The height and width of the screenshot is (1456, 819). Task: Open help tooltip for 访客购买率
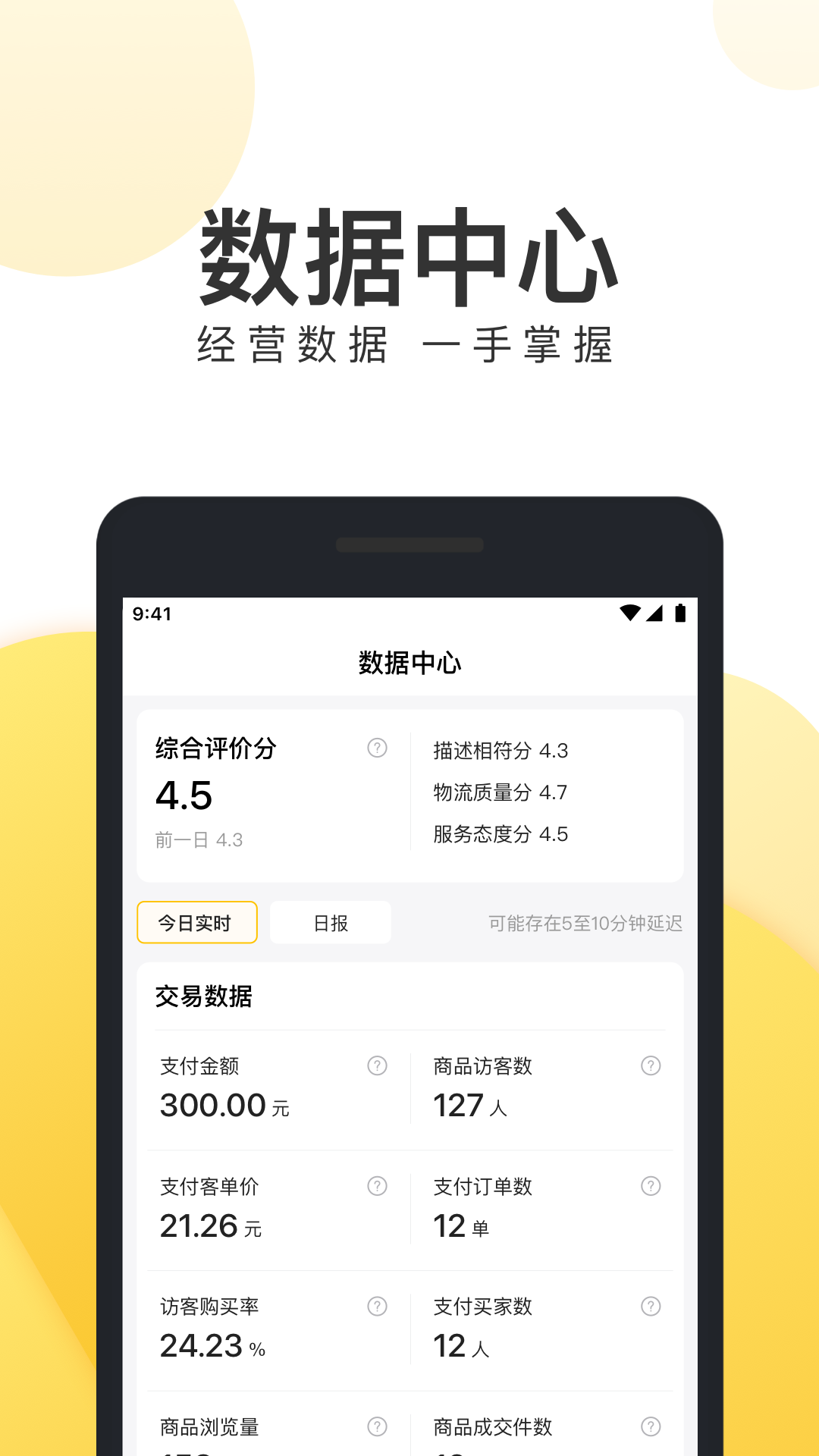(375, 1307)
